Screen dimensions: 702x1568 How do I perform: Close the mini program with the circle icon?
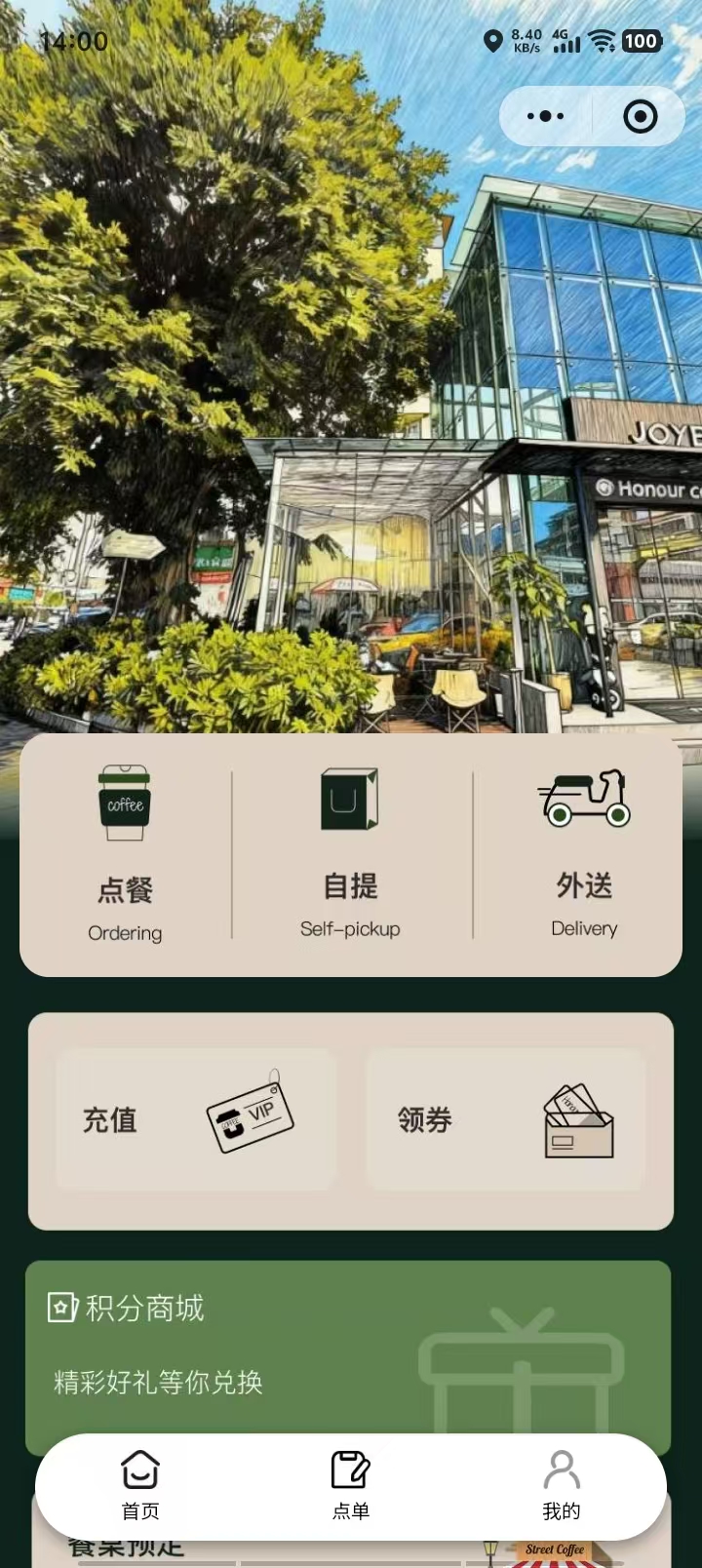pyautogui.click(x=640, y=117)
